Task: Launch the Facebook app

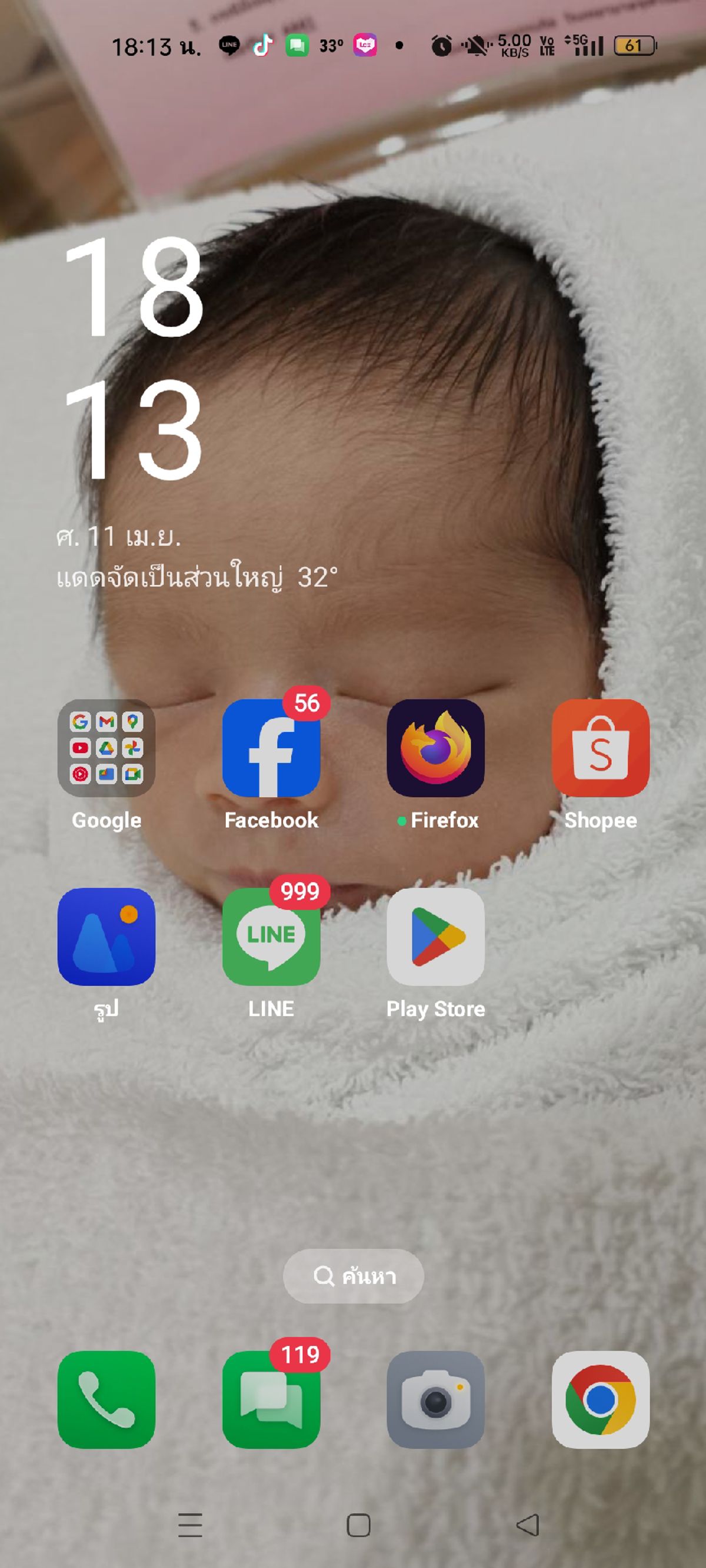Action: 271,748
